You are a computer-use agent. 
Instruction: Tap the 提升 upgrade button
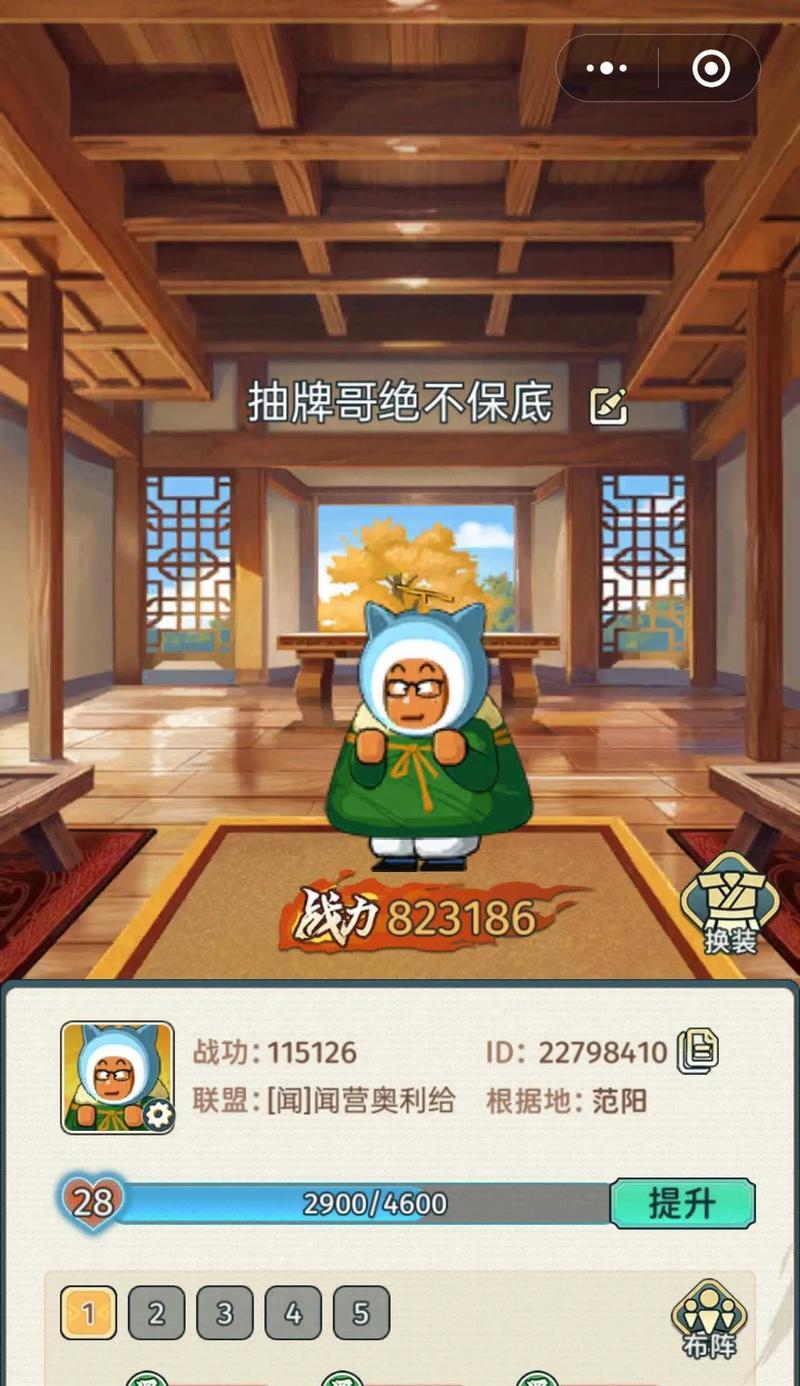(682, 1203)
